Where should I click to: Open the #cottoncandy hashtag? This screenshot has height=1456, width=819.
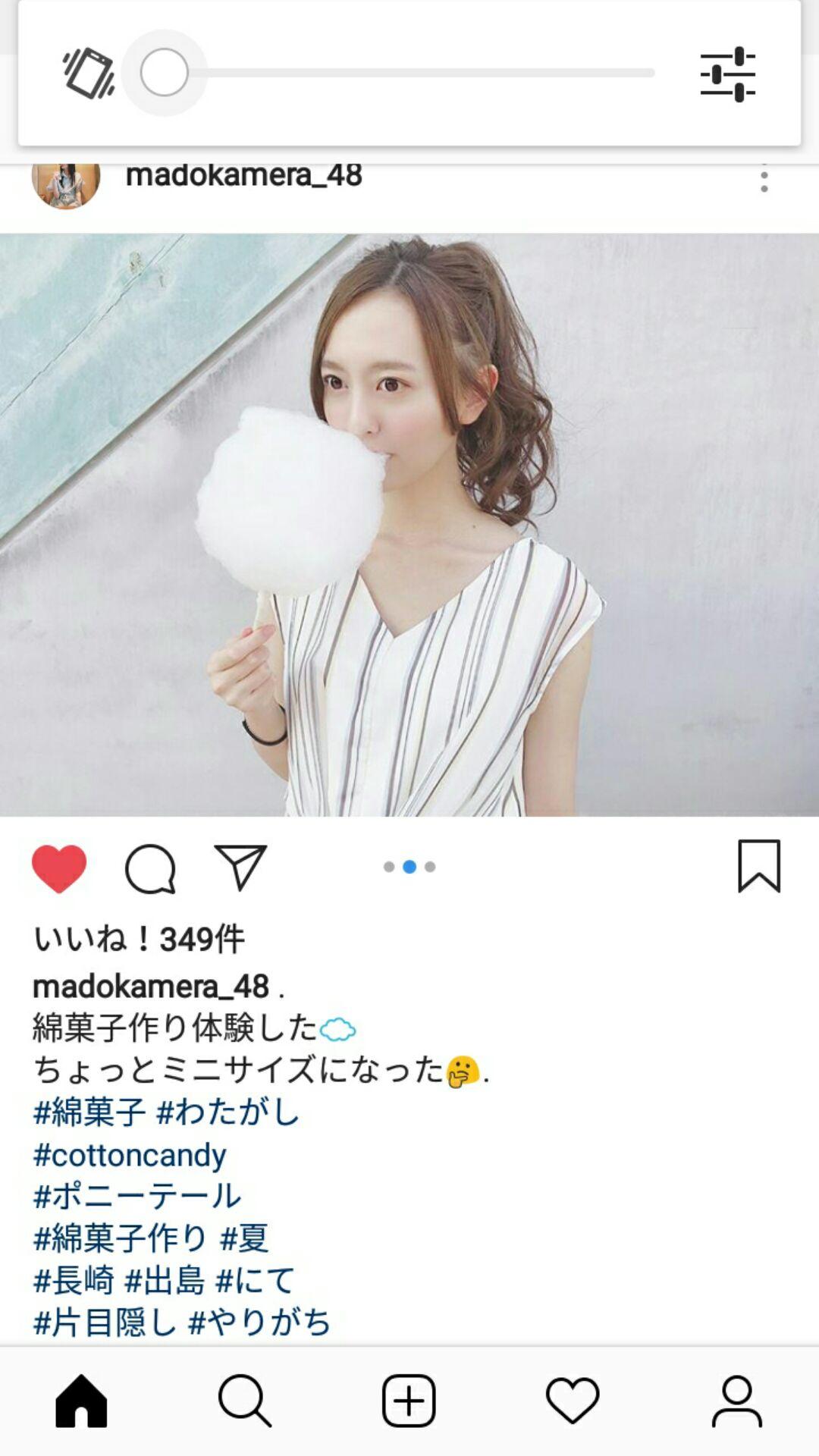(130, 1155)
